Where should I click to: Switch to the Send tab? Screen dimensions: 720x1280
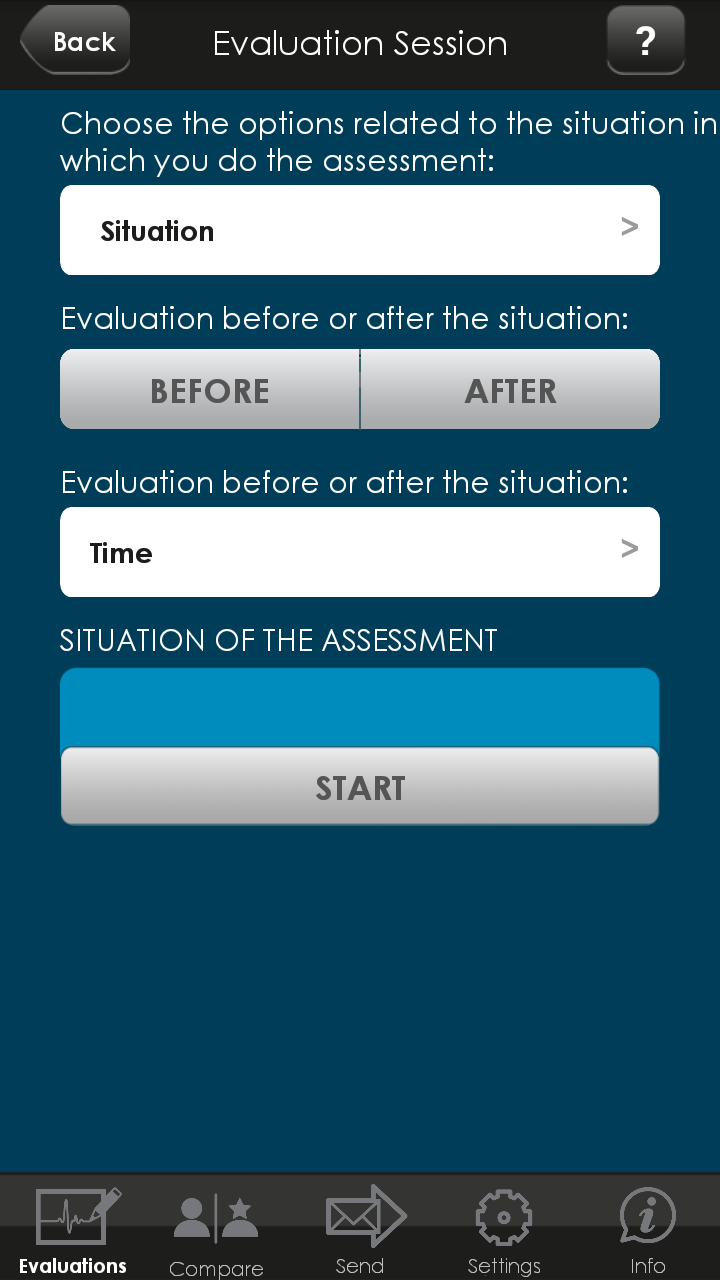(x=361, y=1230)
